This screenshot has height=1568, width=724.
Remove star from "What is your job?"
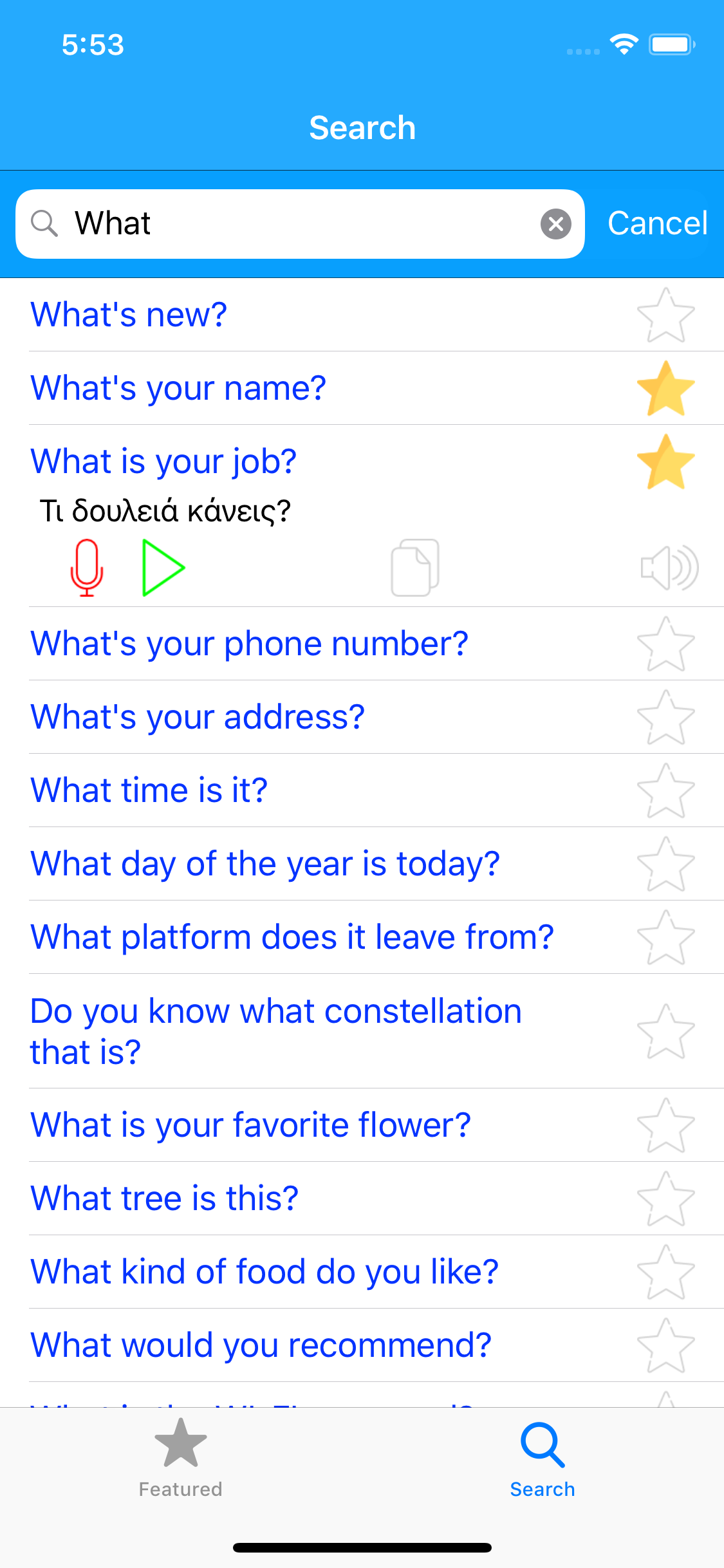point(665,462)
